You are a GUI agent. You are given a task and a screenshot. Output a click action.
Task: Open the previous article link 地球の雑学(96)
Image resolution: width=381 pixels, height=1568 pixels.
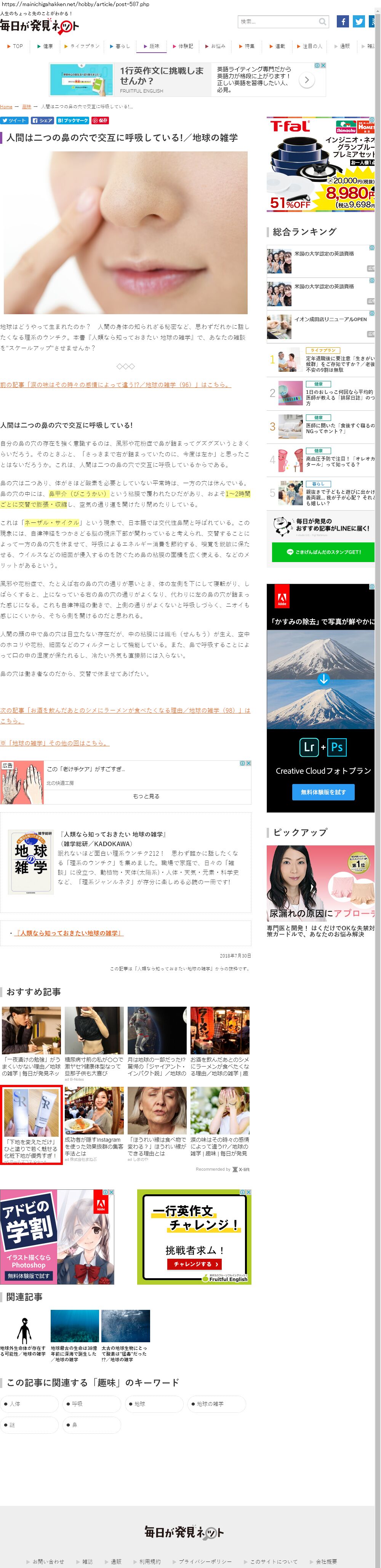[x=116, y=385]
